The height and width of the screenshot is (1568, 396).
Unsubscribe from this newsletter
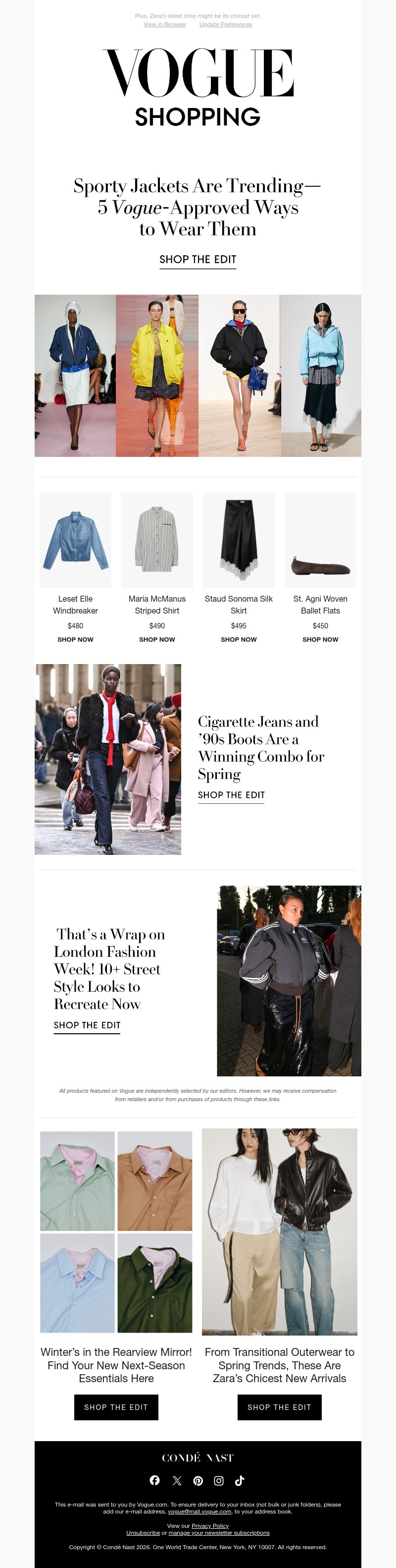pyautogui.click(x=143, y=1533)
